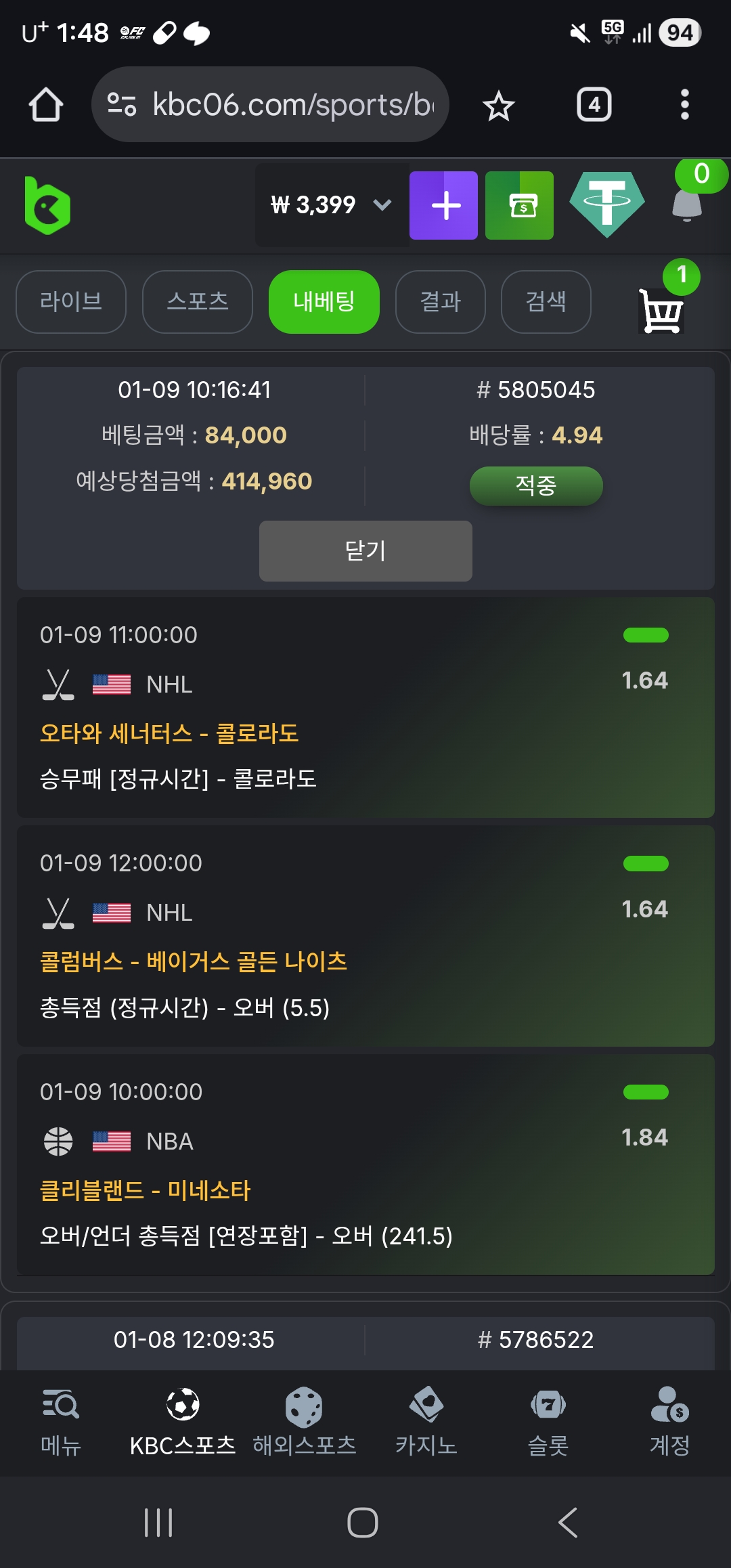Viewport: 731px width, 1568px height.
Task: Tap the kbc06.com address bar
Action: point(271,105)
